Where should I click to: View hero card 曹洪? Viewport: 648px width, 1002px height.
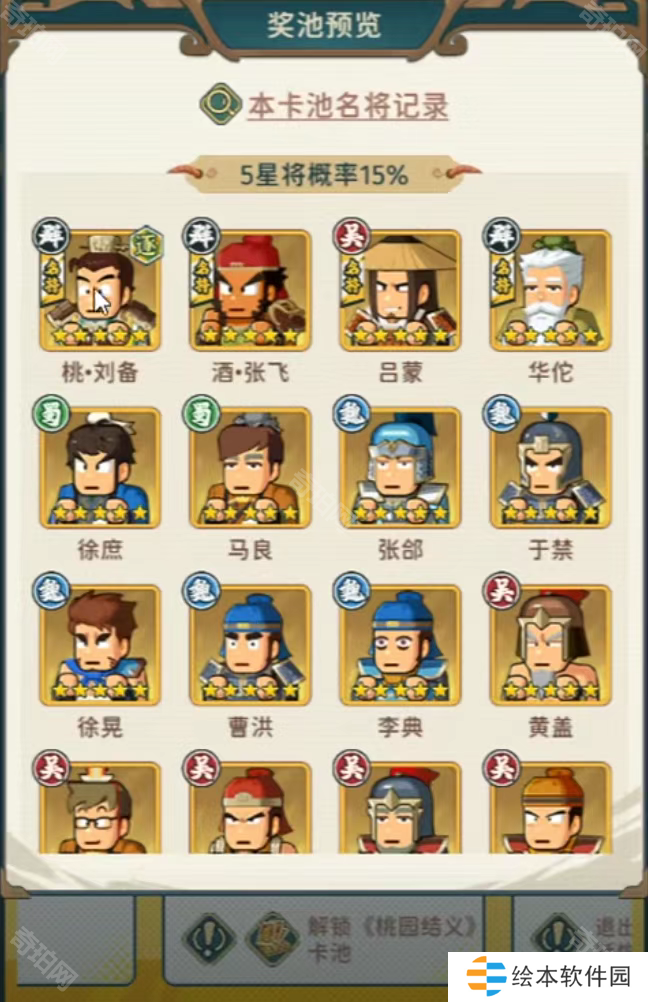250,646
